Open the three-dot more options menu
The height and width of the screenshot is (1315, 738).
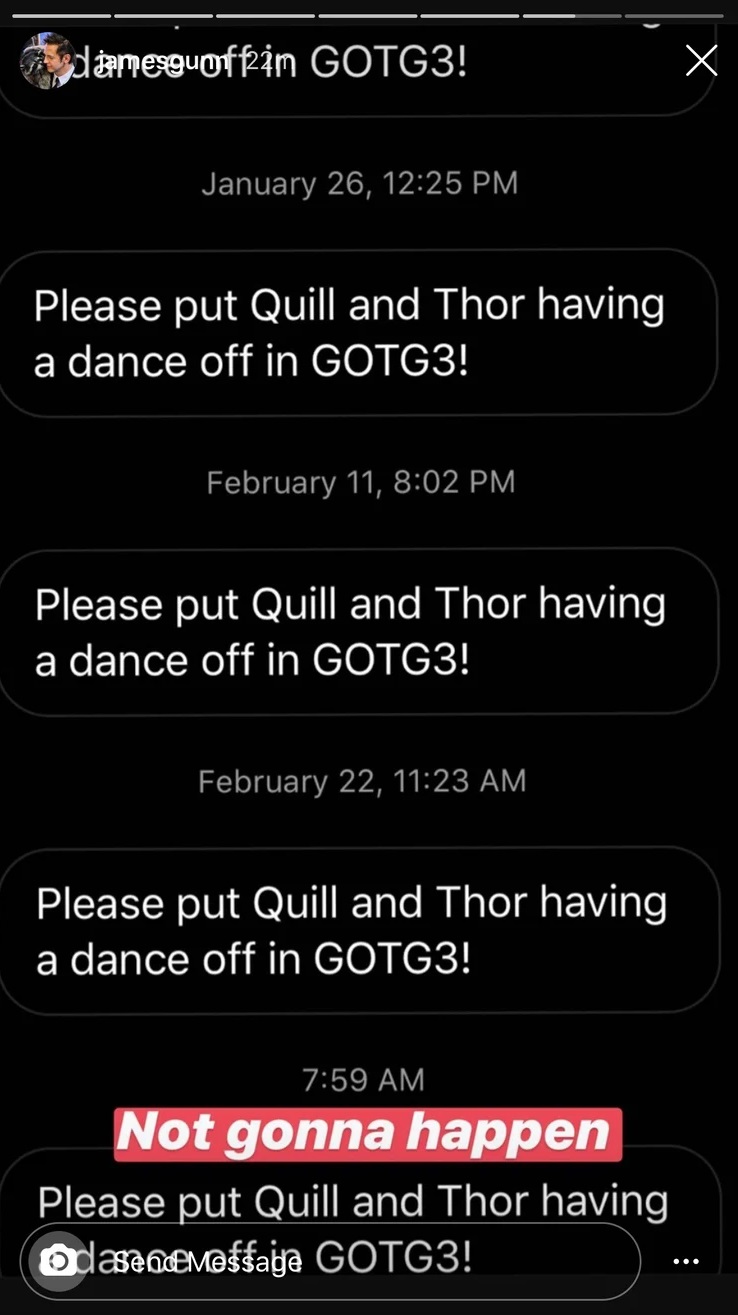tap(686, 1261)
